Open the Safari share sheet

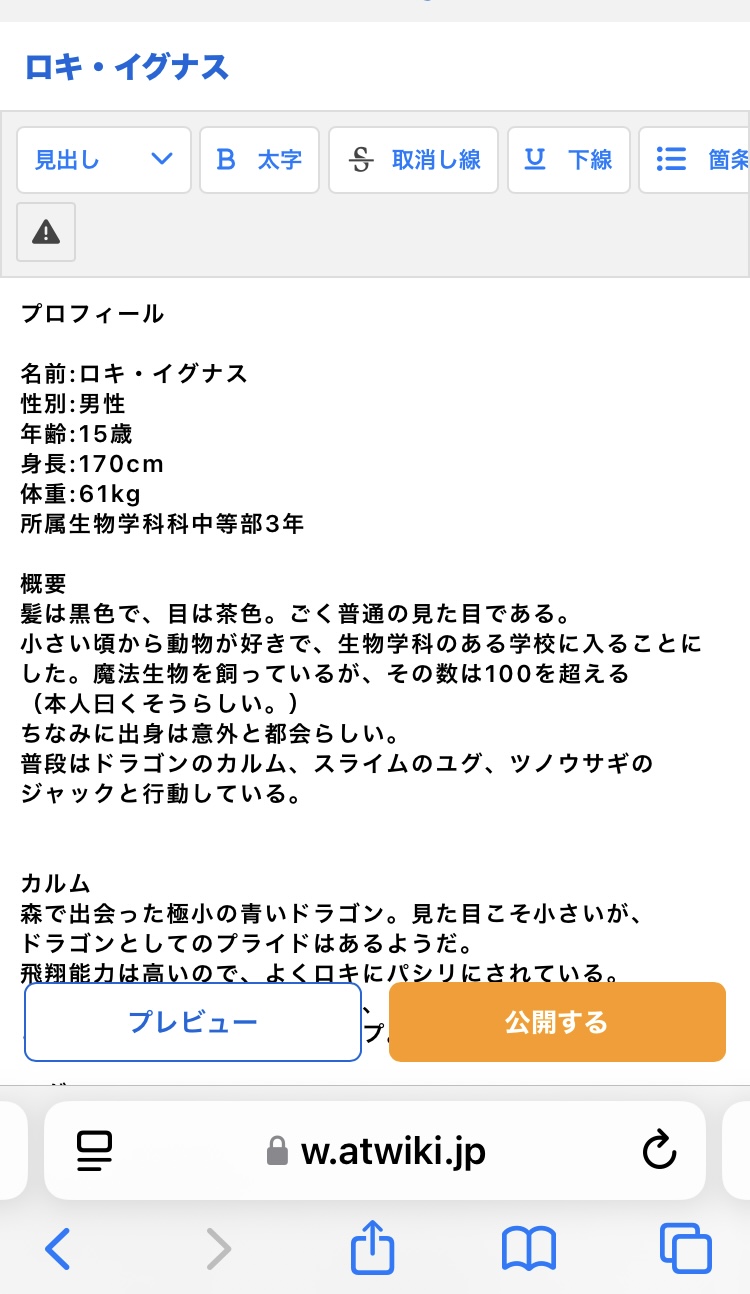coord(372,1249)
